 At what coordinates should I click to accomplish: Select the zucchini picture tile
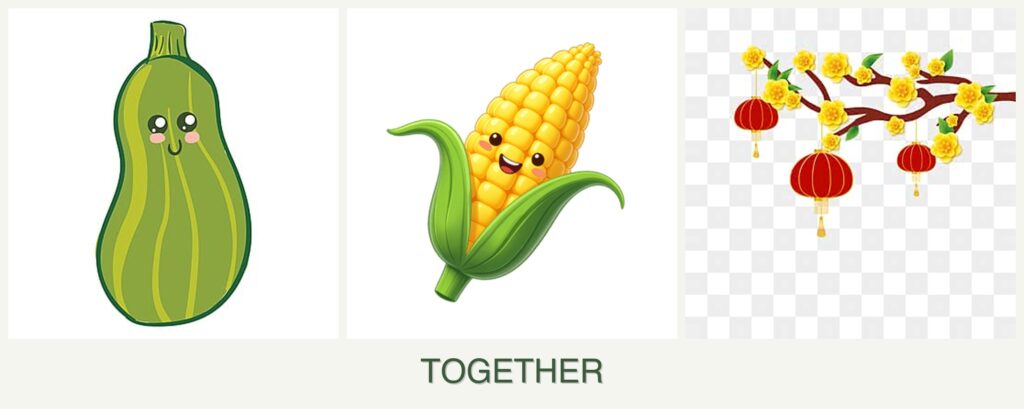tap(173, 174)
